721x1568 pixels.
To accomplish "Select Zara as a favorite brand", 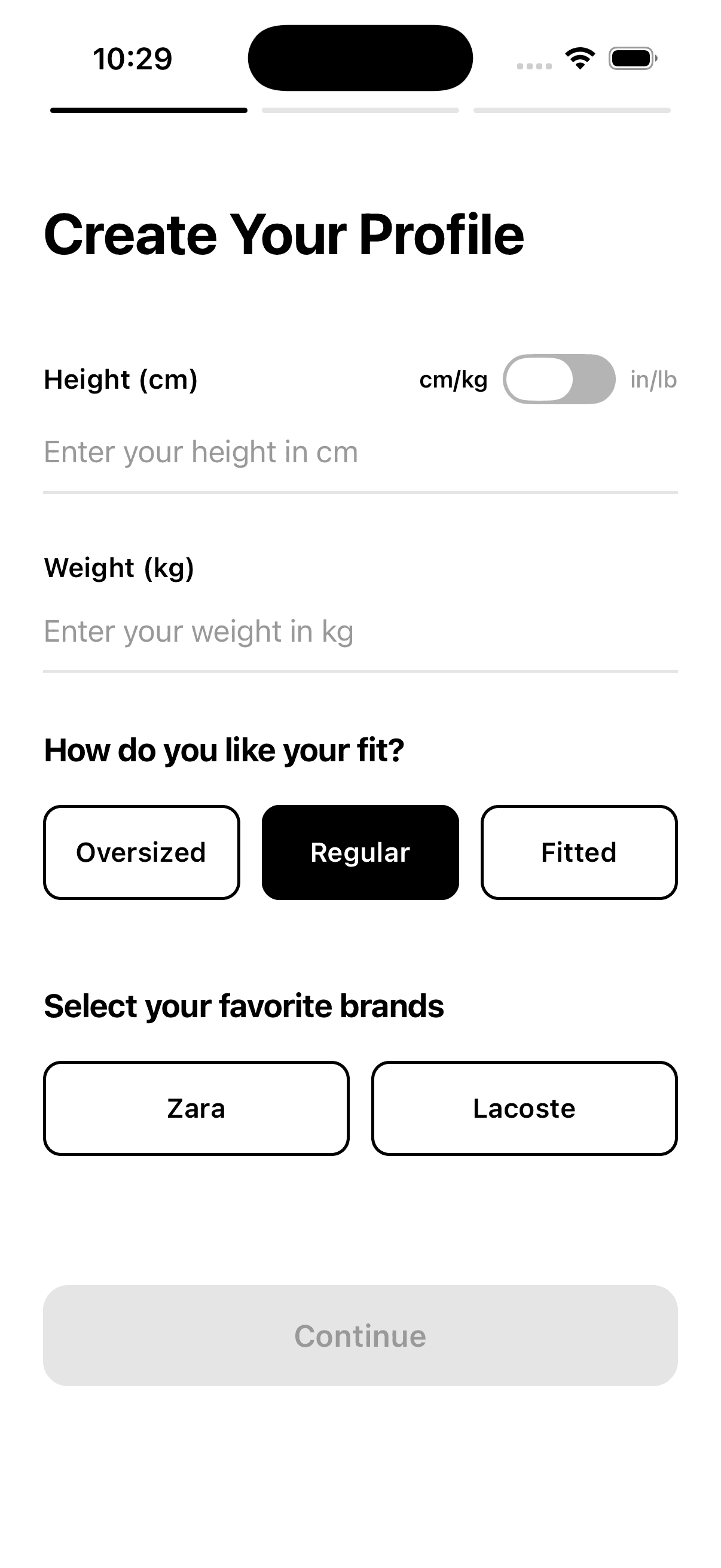I will (195, 1108).
